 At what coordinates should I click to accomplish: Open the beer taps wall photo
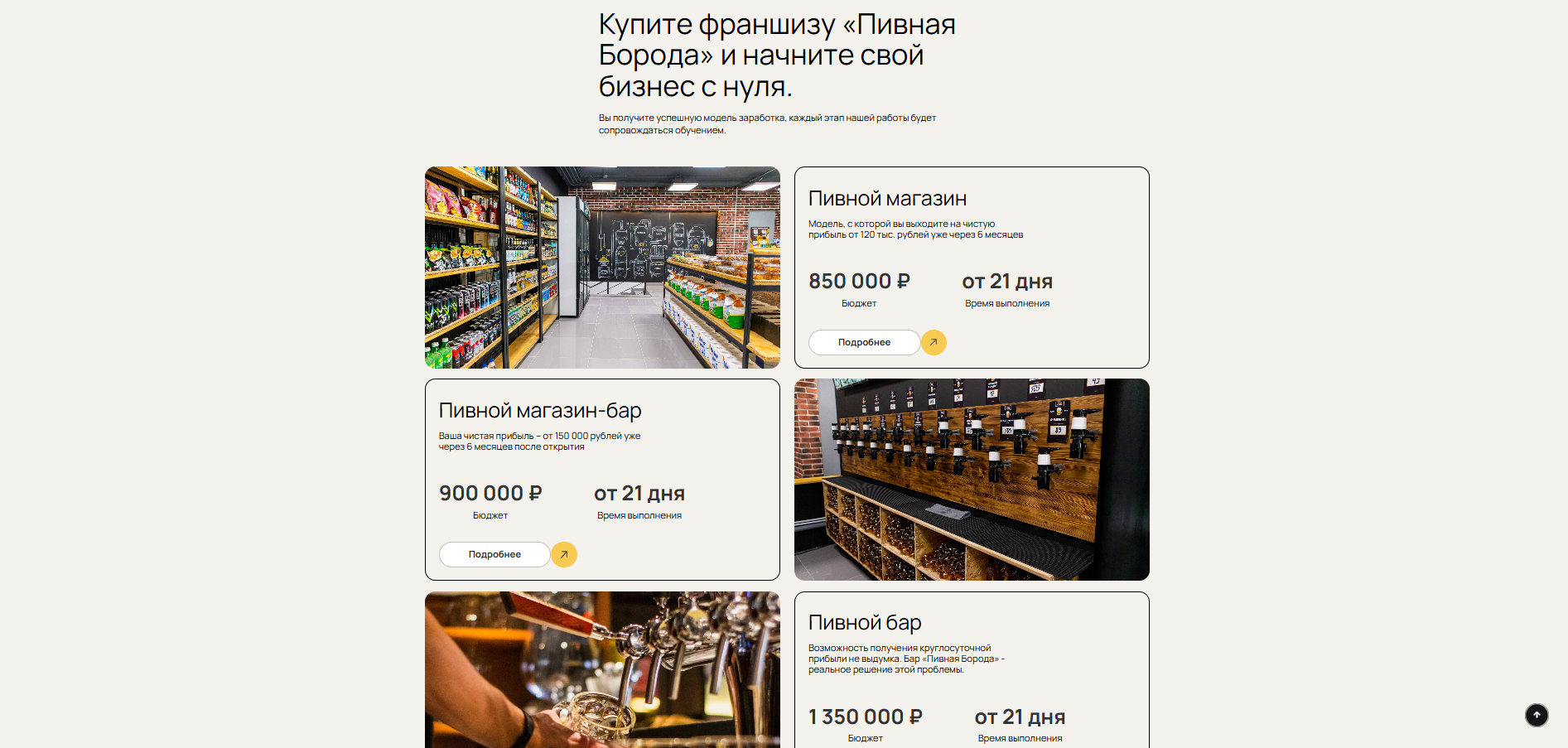[x=972, y=480]
